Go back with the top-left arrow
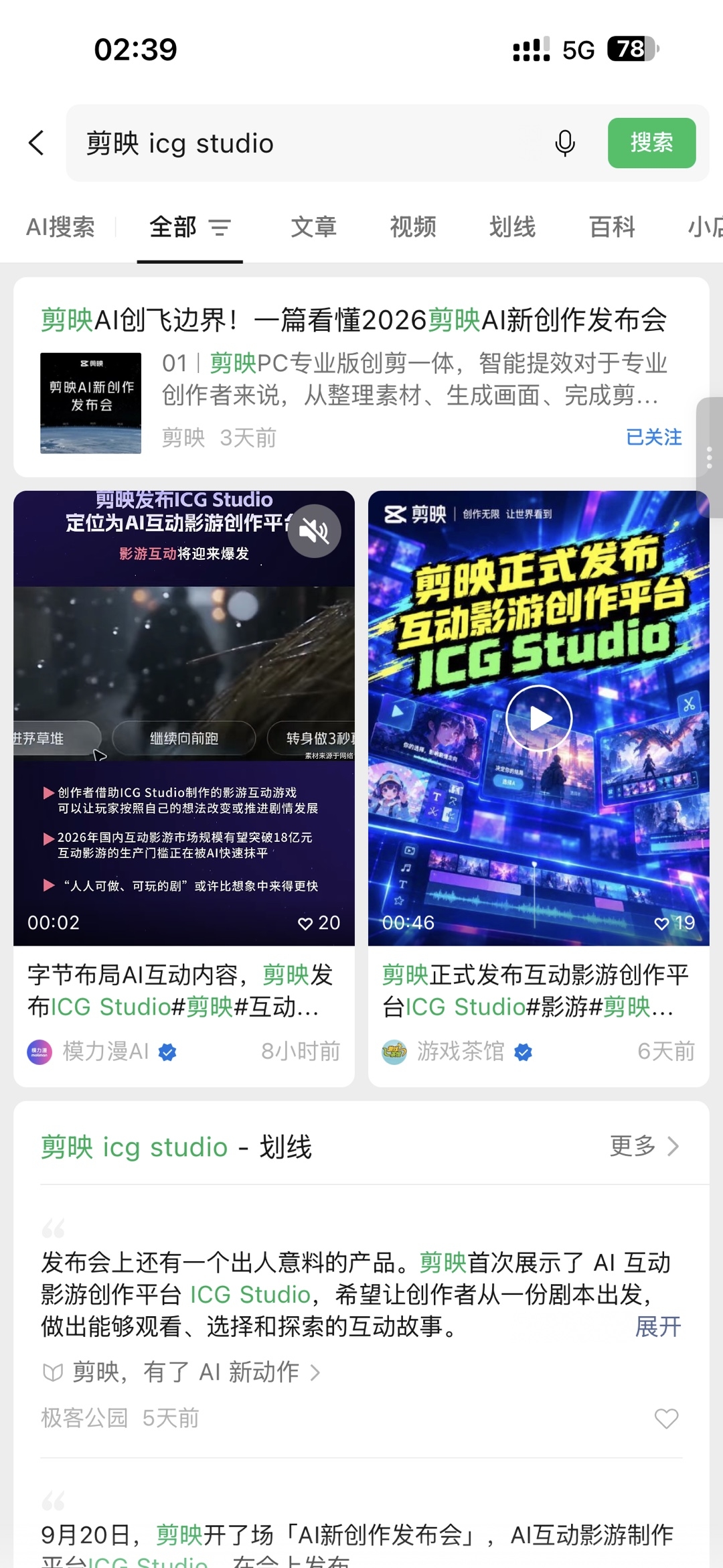Image resolution: width=723 pixels, height=1568 pixels. point(37,143)
